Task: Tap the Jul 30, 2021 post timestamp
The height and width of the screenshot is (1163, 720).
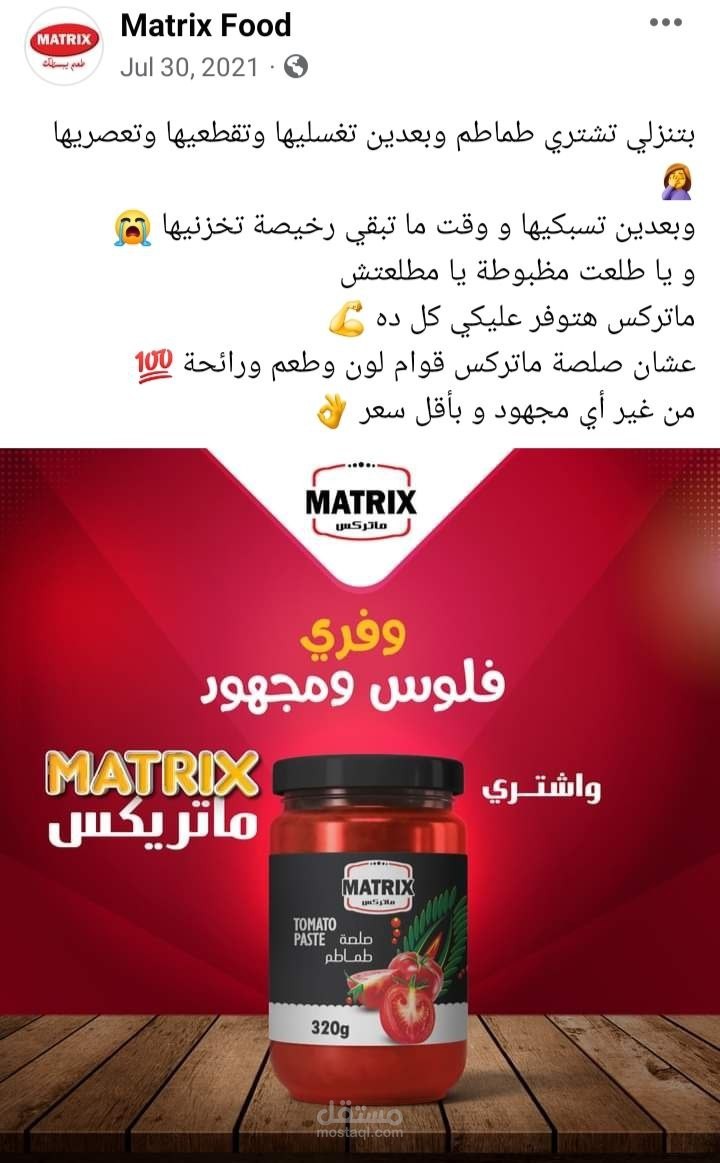Action: 189,67
